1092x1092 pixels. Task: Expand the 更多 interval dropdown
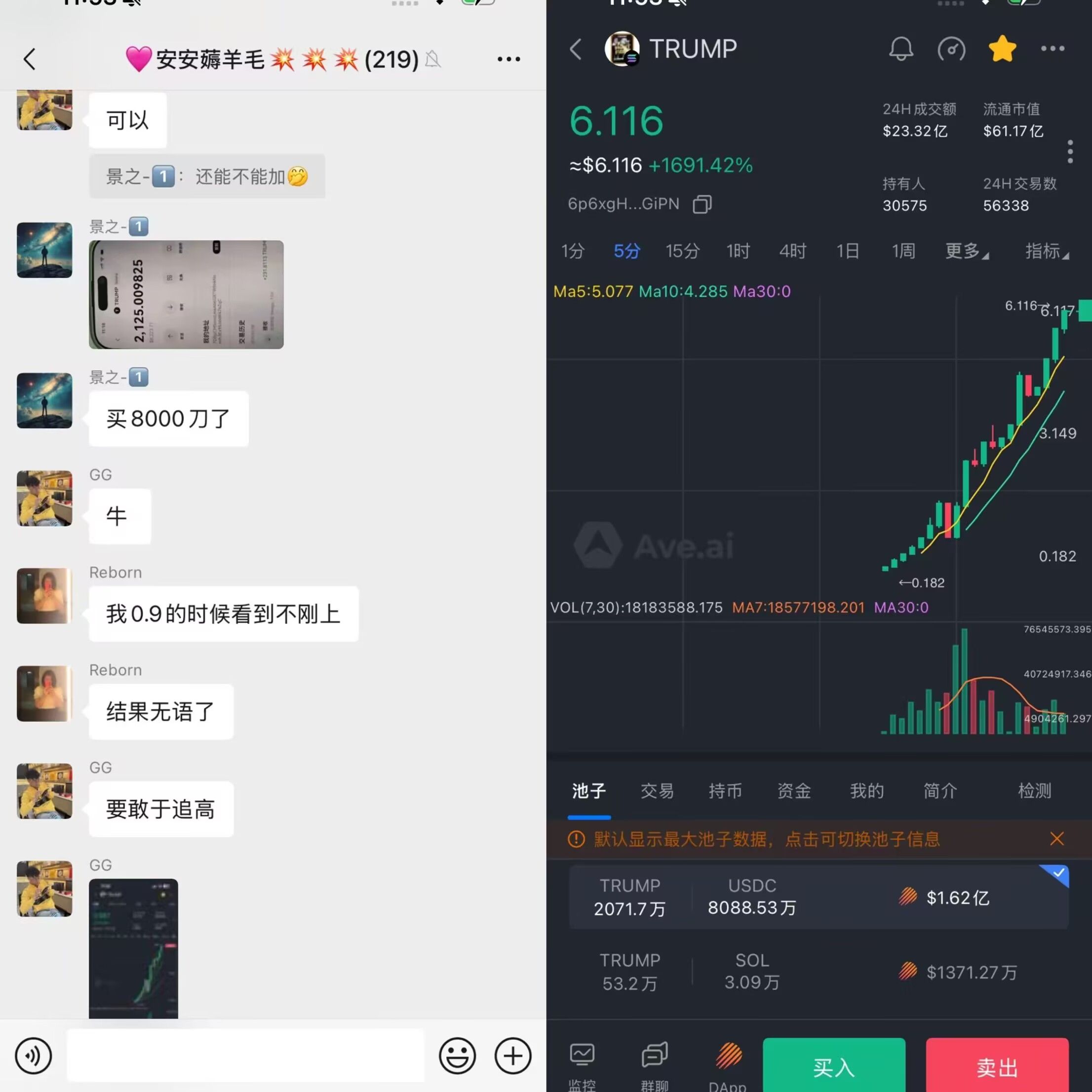966,251
